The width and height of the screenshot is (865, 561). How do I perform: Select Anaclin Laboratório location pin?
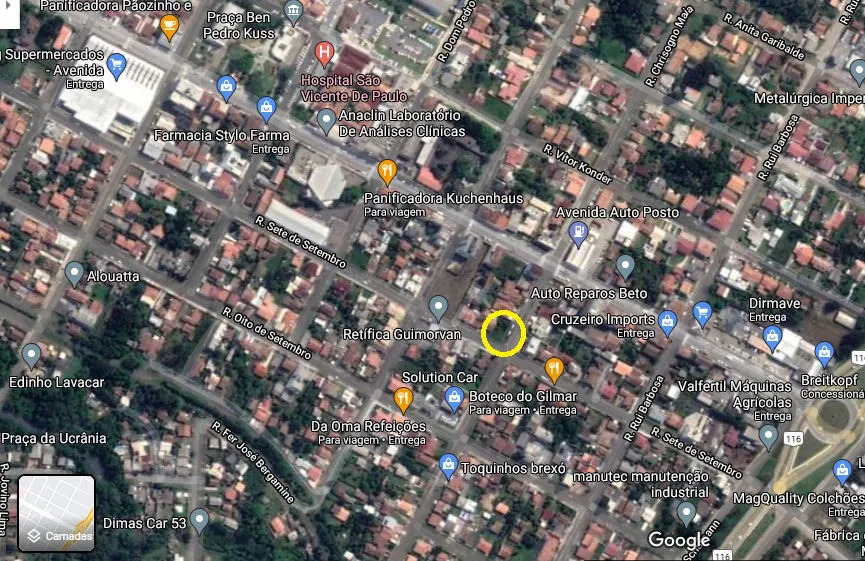(x=326, y=121)
